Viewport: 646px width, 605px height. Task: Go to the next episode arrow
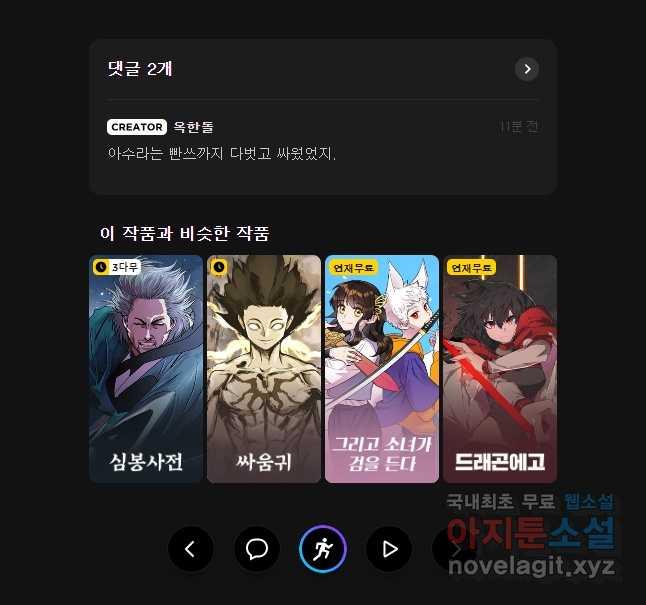[455, 549]
